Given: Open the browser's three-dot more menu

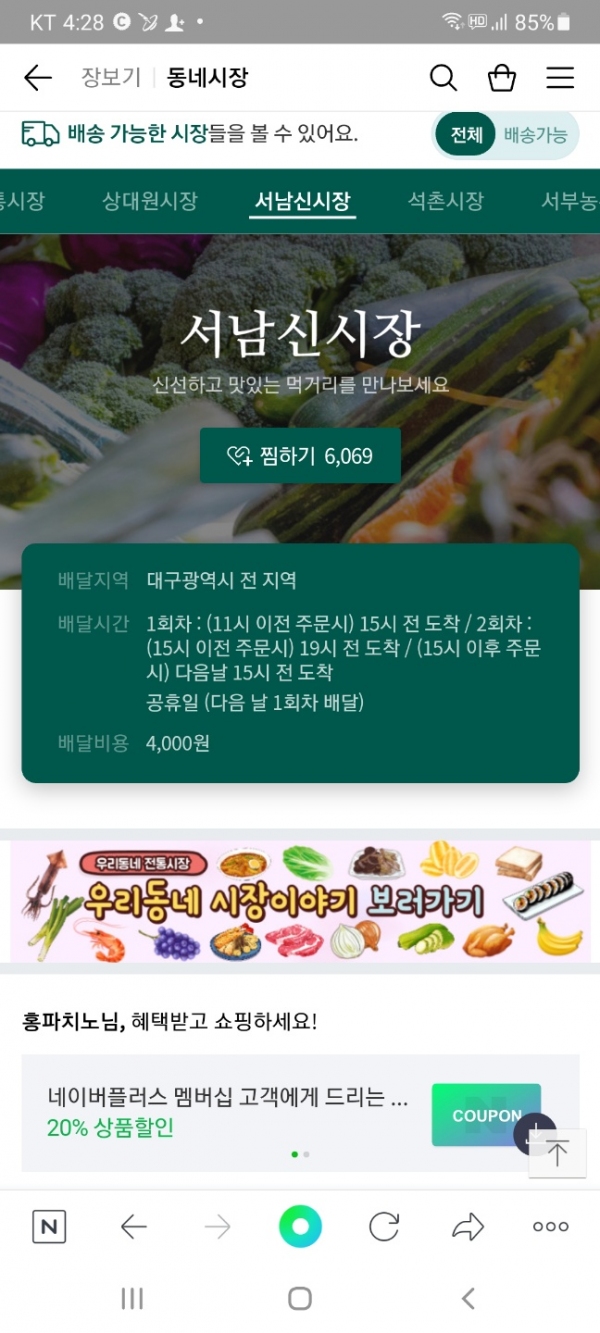Looking at the screenshot, I should [550, 1227].
